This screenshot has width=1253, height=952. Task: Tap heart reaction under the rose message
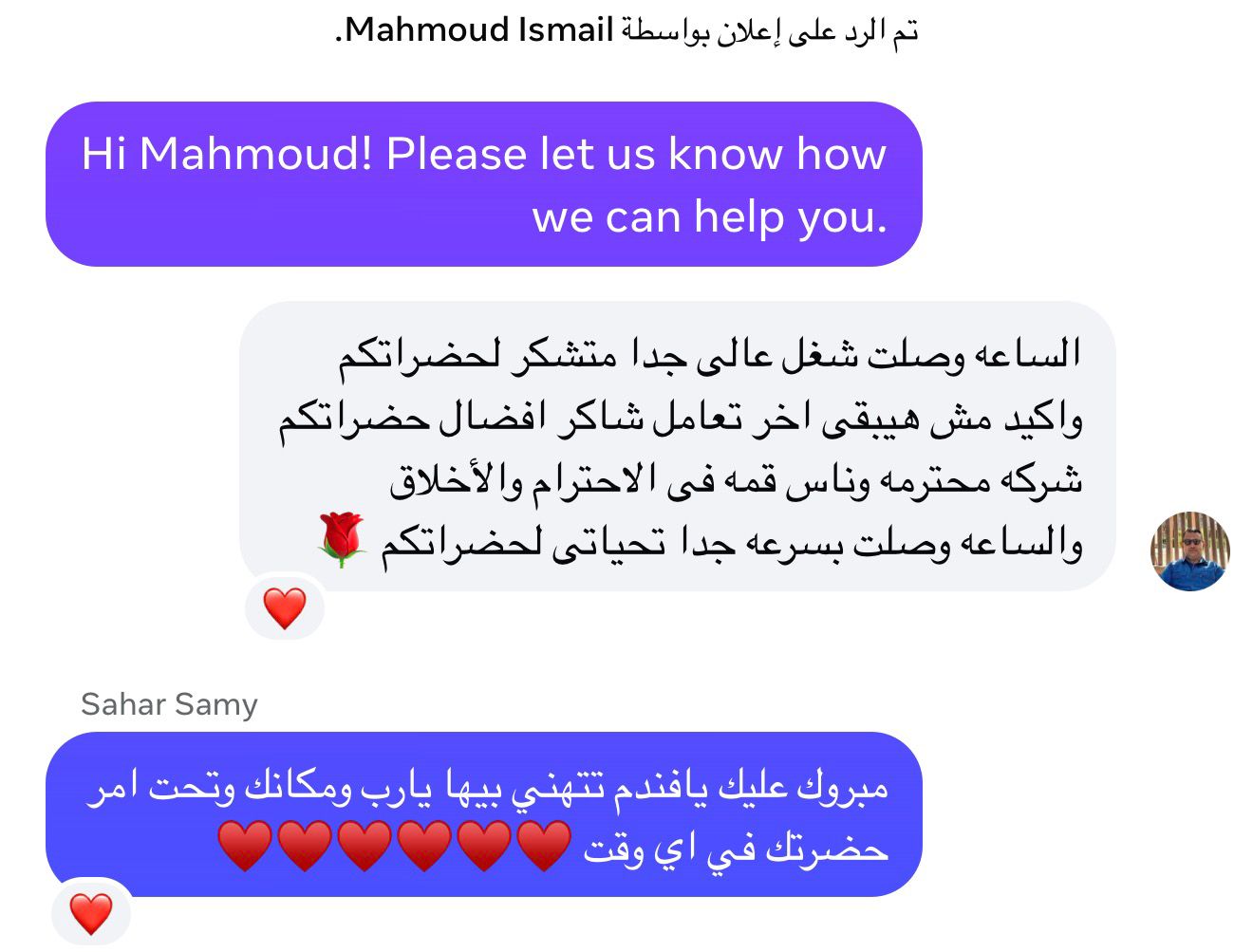pyautogui.click(x=285, y=608)
